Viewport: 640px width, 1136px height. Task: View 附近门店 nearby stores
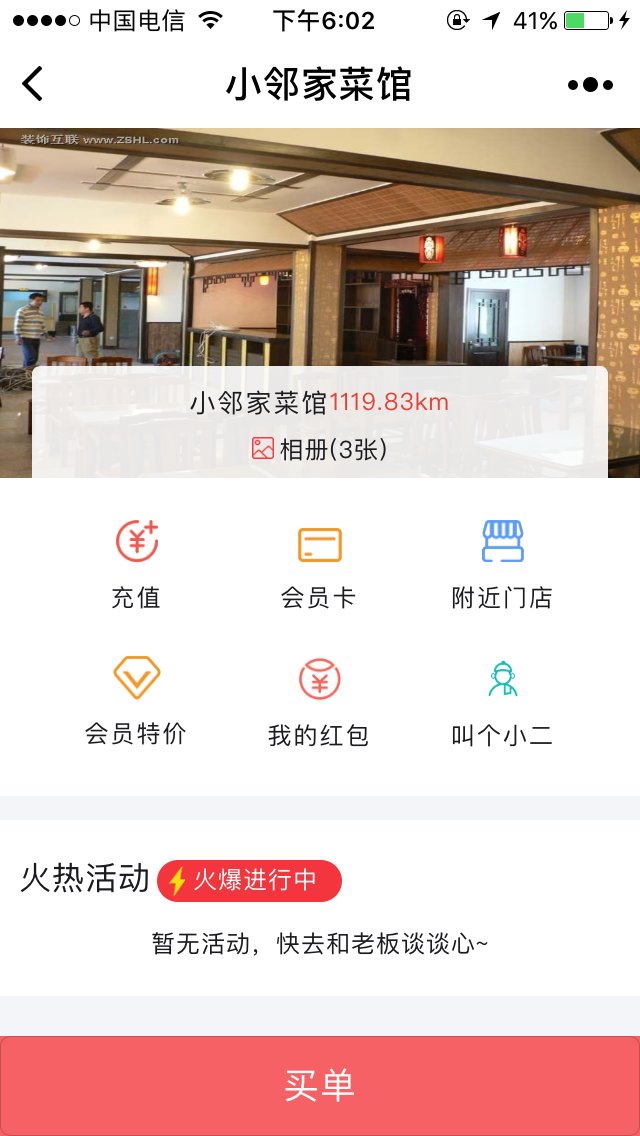[502, 564]
